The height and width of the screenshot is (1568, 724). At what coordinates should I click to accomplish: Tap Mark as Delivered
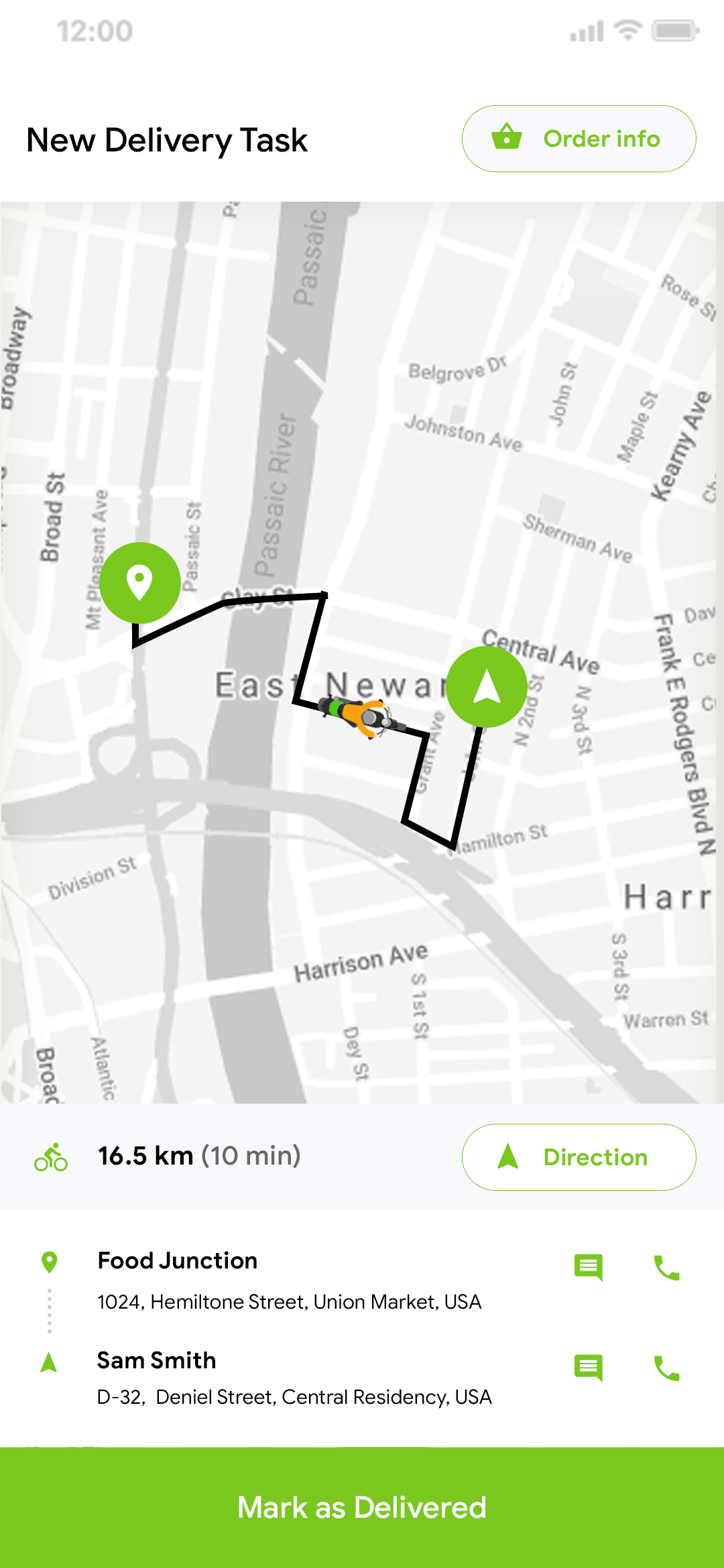[x=362, y=1508]
